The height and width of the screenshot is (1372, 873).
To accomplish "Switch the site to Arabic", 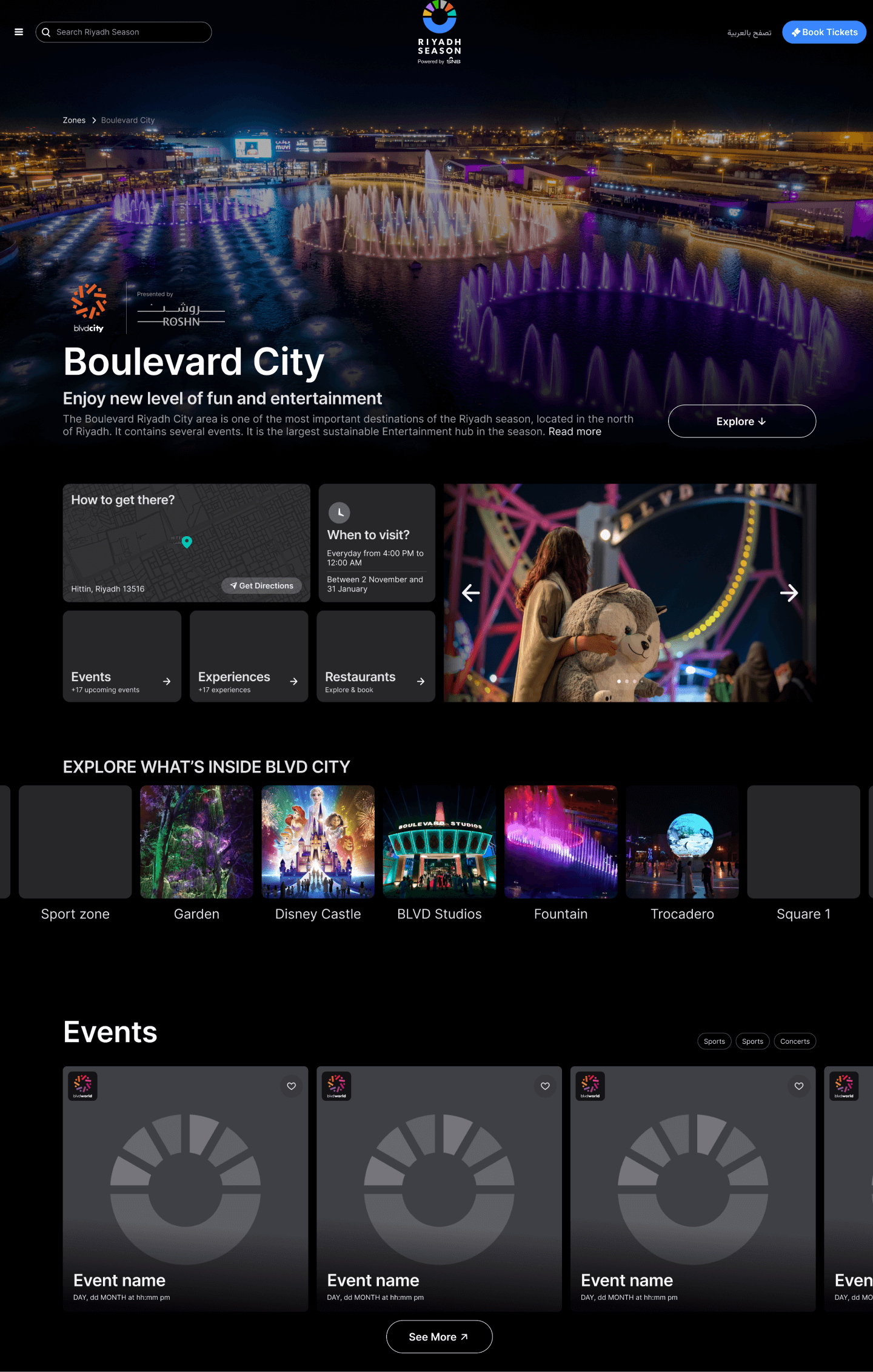I will 749,33.
